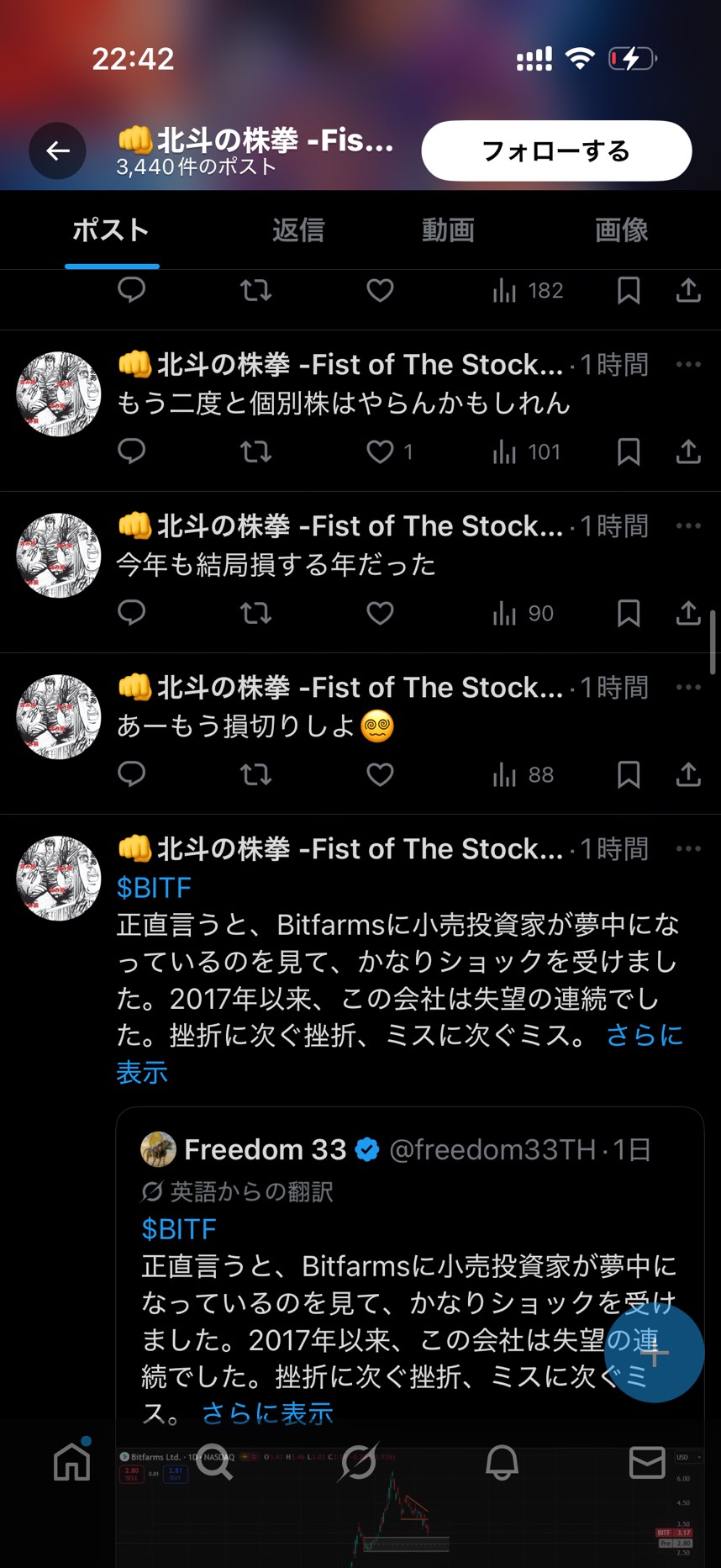Open the direct messages envelope tab
The width and height of the screenshot is (721, 1568).
point(646,1463)
